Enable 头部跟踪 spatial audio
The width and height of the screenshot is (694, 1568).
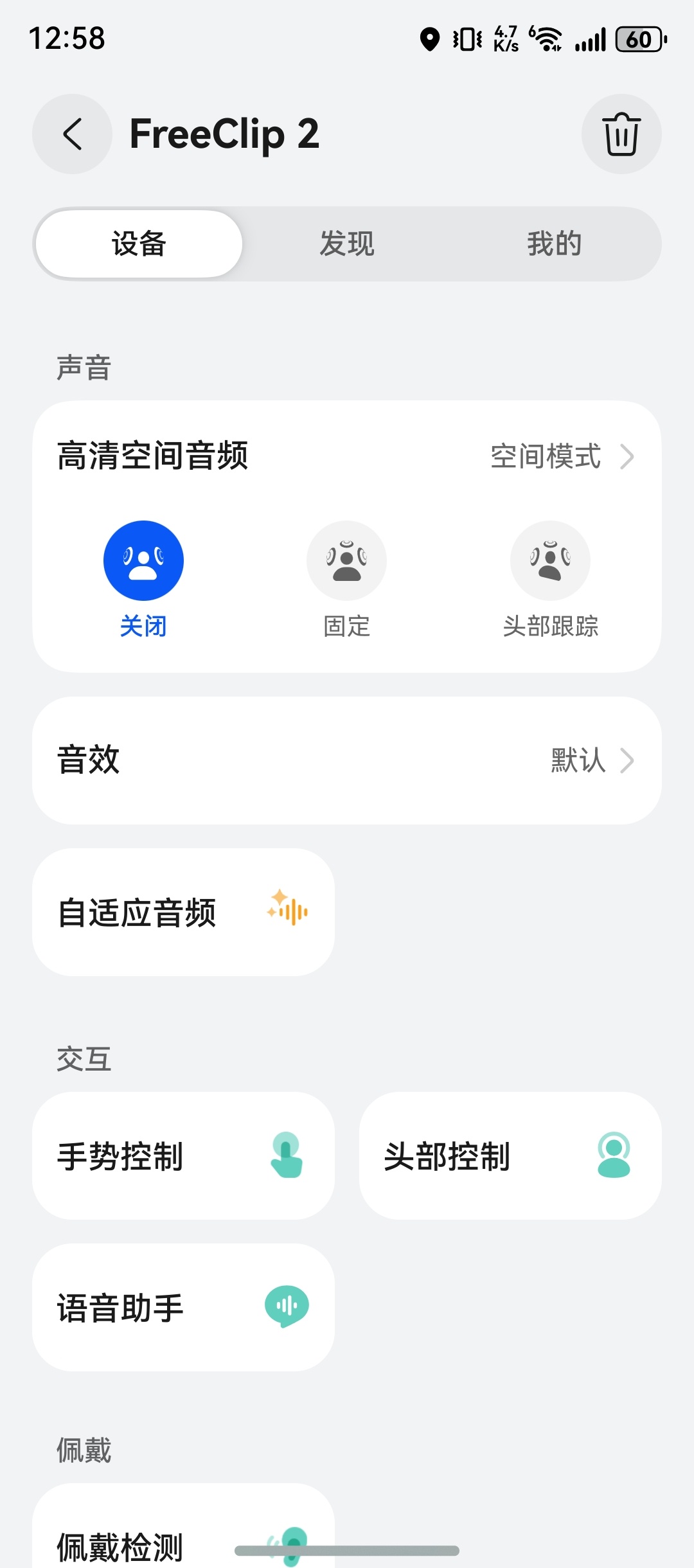[x=550, y=561]
